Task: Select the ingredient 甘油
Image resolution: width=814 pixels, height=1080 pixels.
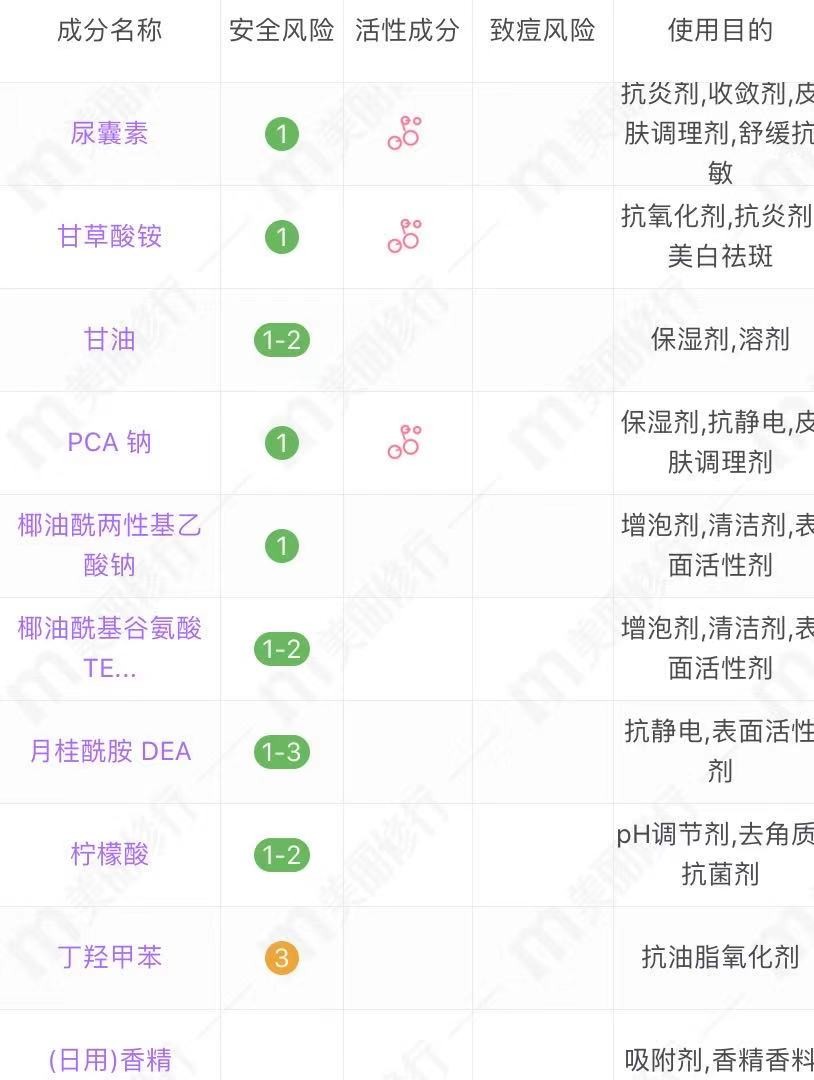Action: pos(110,340)
